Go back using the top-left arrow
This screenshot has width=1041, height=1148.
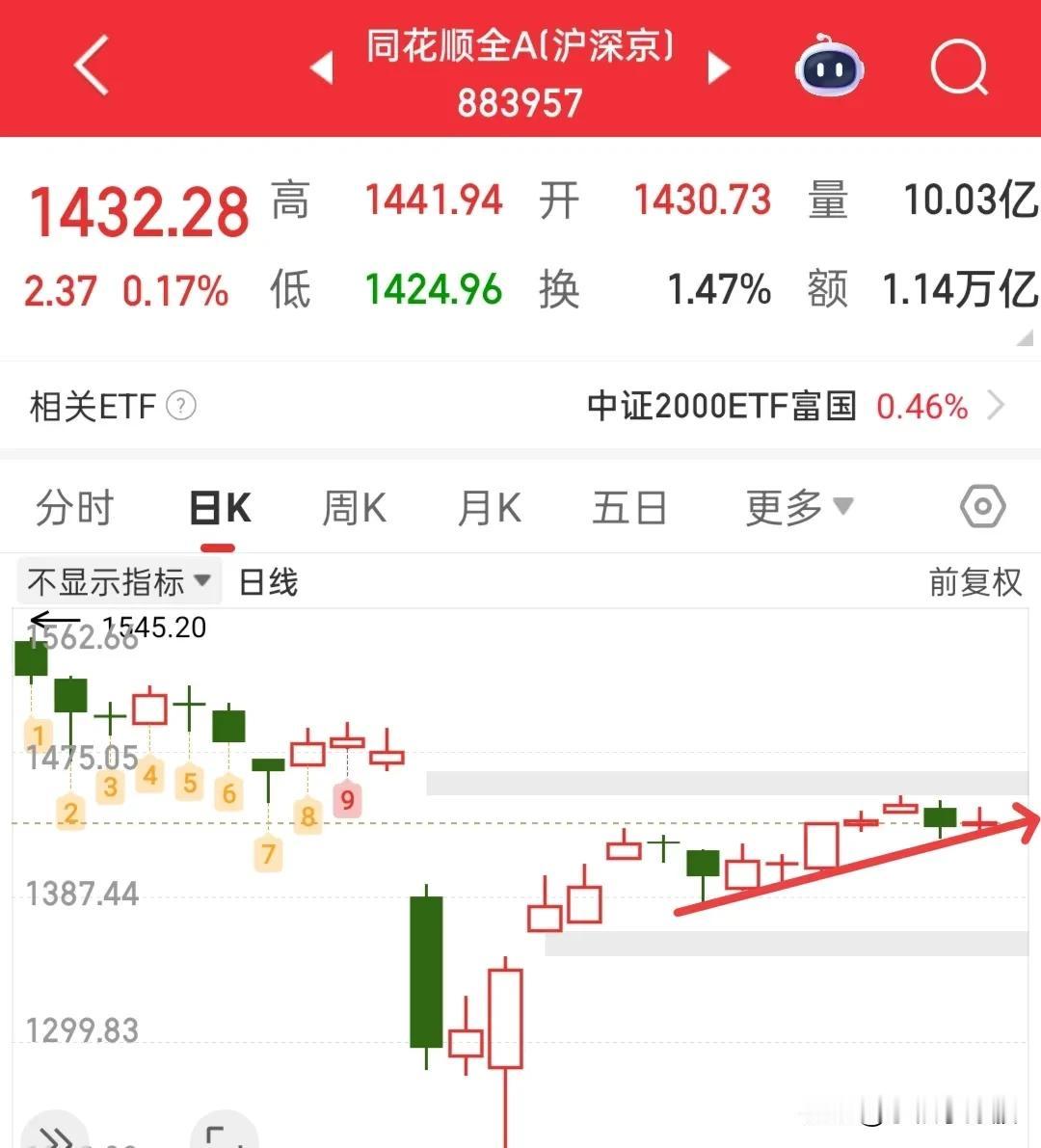(92, 66)
